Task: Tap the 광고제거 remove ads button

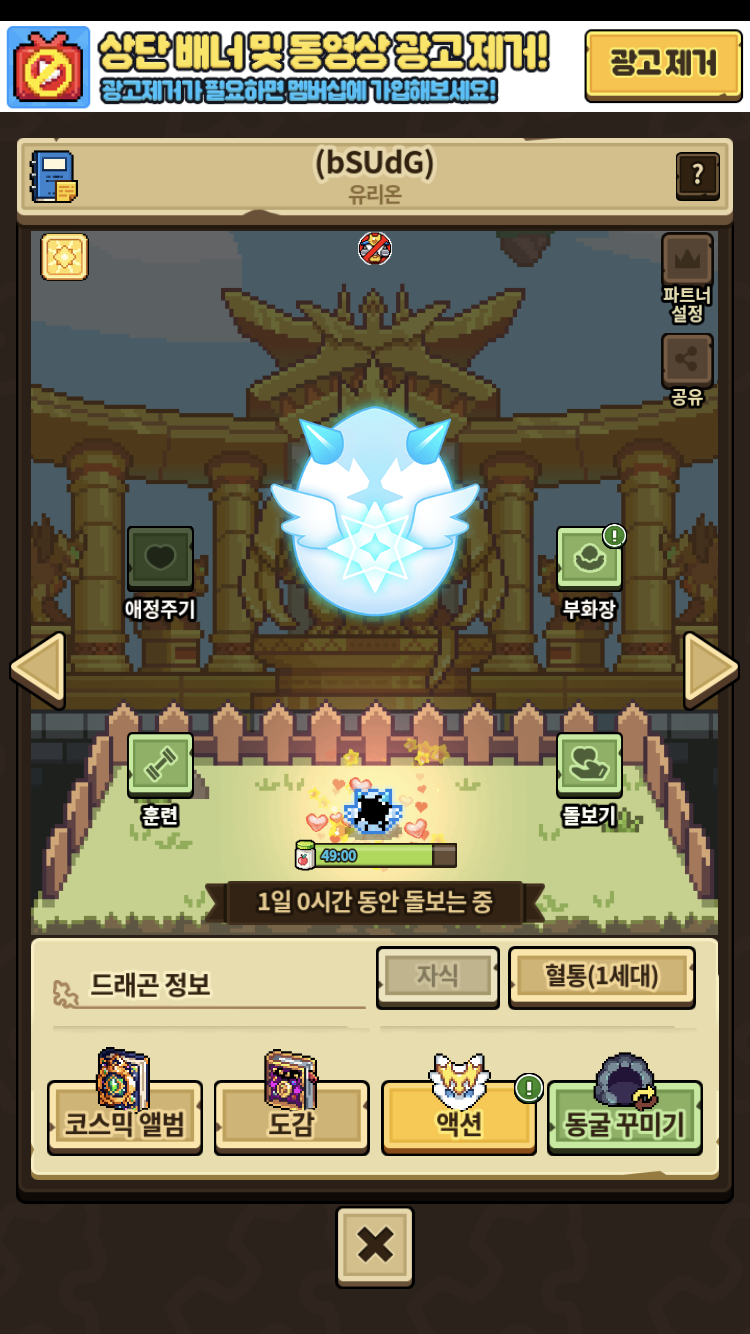Action: coord(663,64)
